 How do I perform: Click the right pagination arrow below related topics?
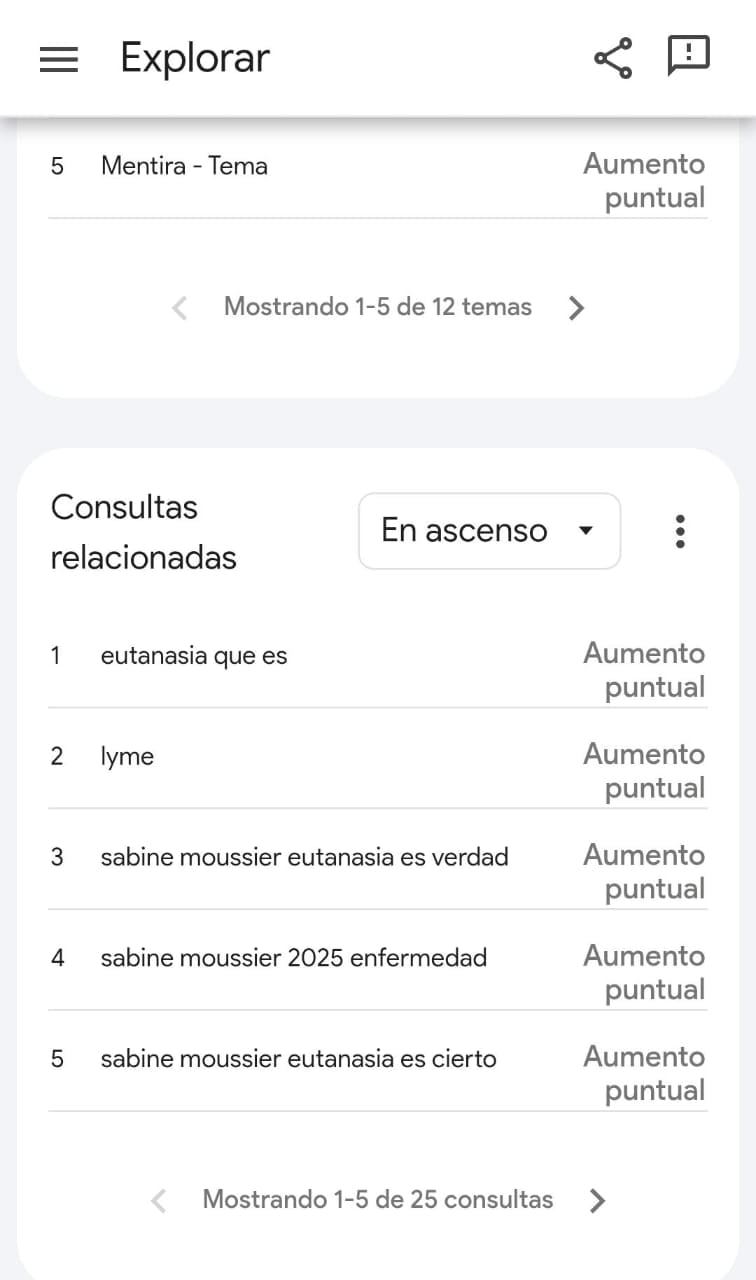[x=576, y=307]
